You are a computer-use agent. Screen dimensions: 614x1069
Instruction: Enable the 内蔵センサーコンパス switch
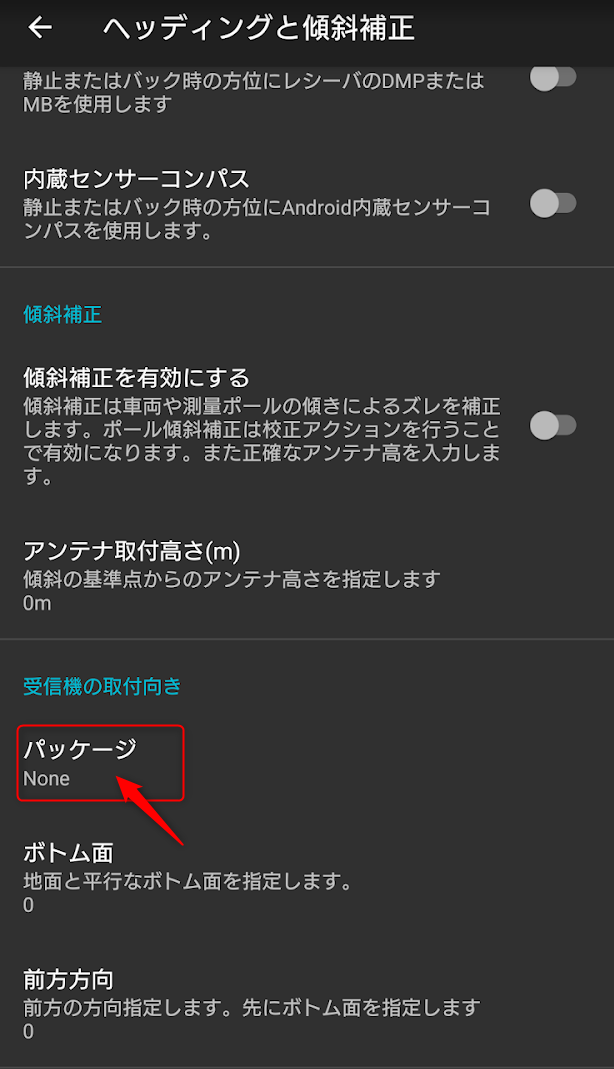tap(552, 204)
